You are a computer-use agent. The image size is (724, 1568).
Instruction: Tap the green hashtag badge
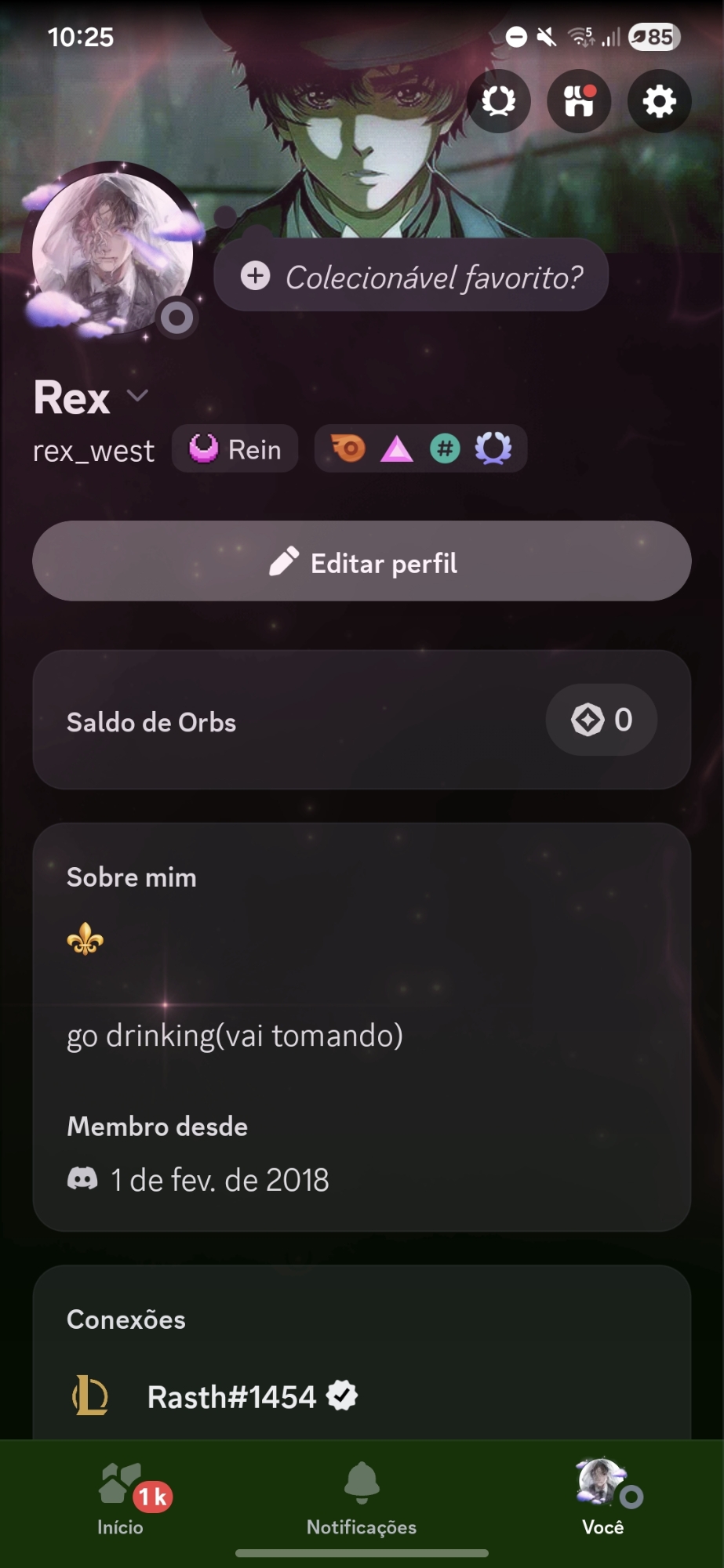coord(445,449)
